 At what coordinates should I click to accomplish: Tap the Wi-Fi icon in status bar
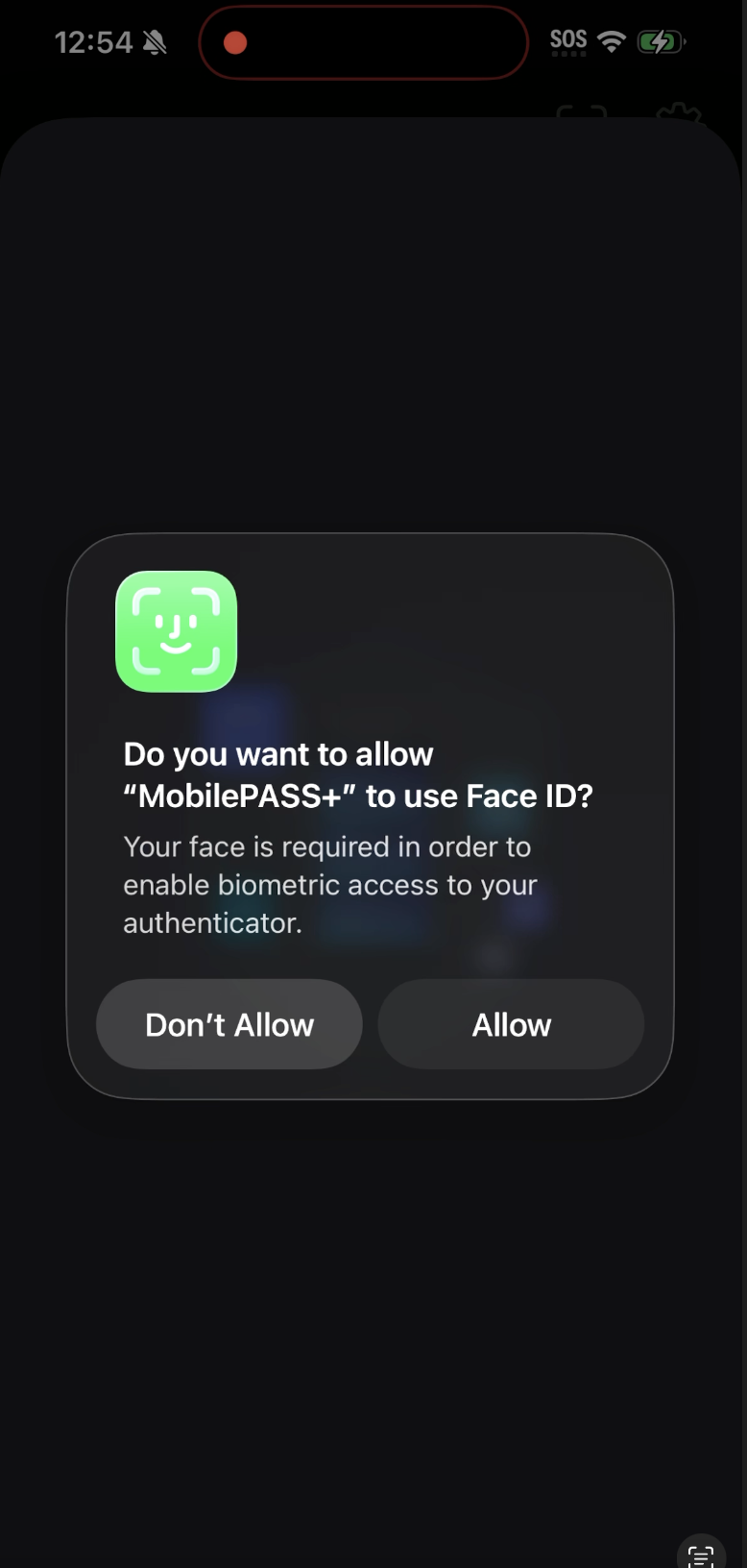[613, 40]
